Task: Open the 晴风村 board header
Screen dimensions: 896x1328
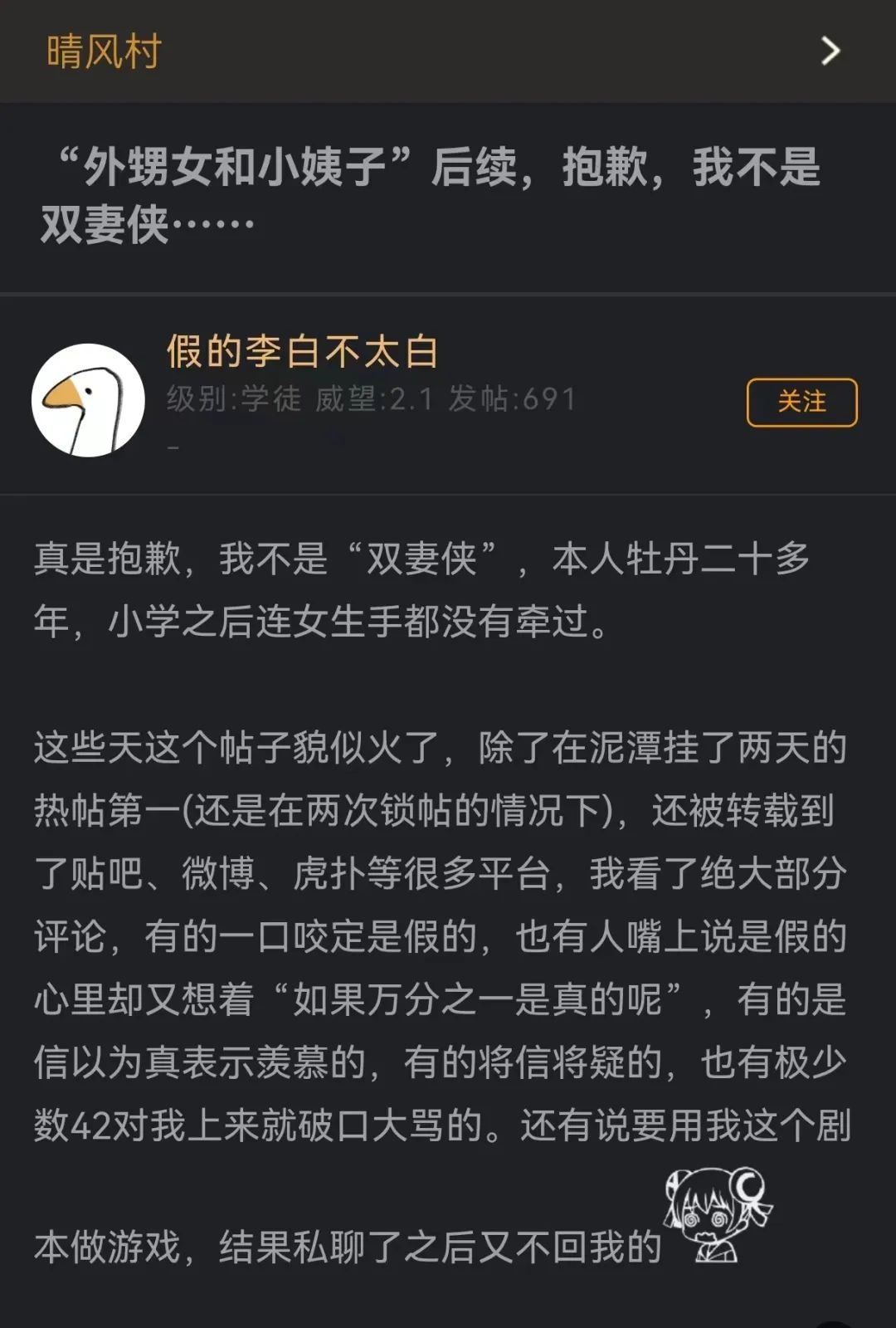Action: click(104, 51)
